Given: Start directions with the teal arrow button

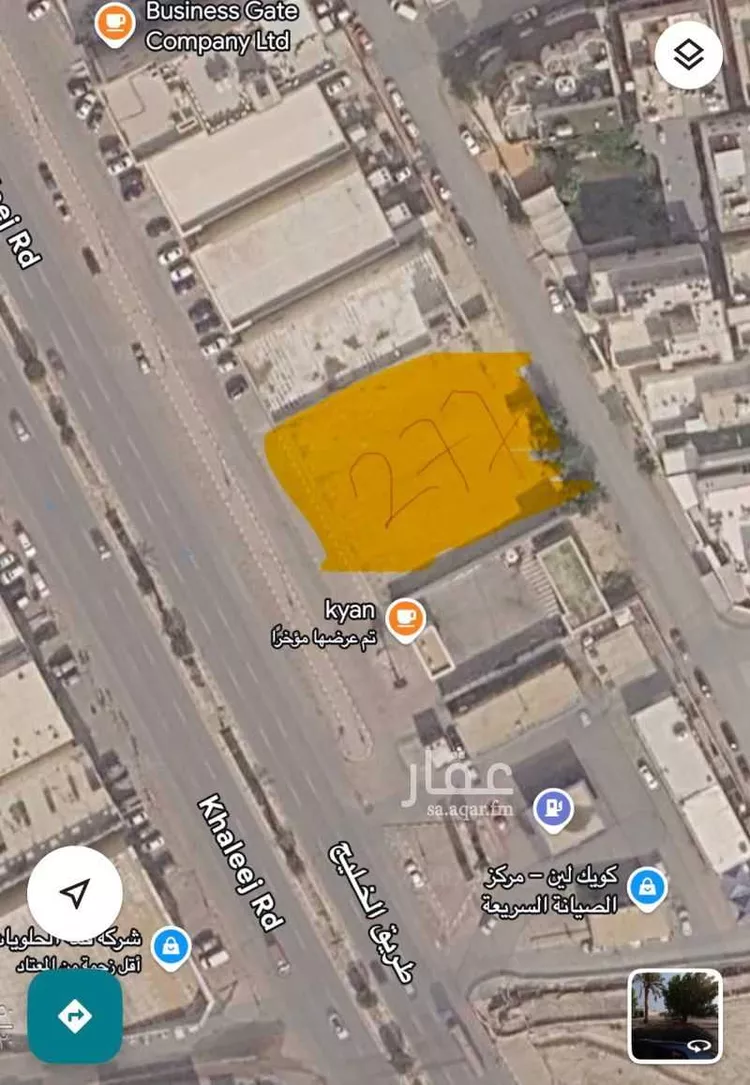Looking at the screenshot, I should 75,1016.
